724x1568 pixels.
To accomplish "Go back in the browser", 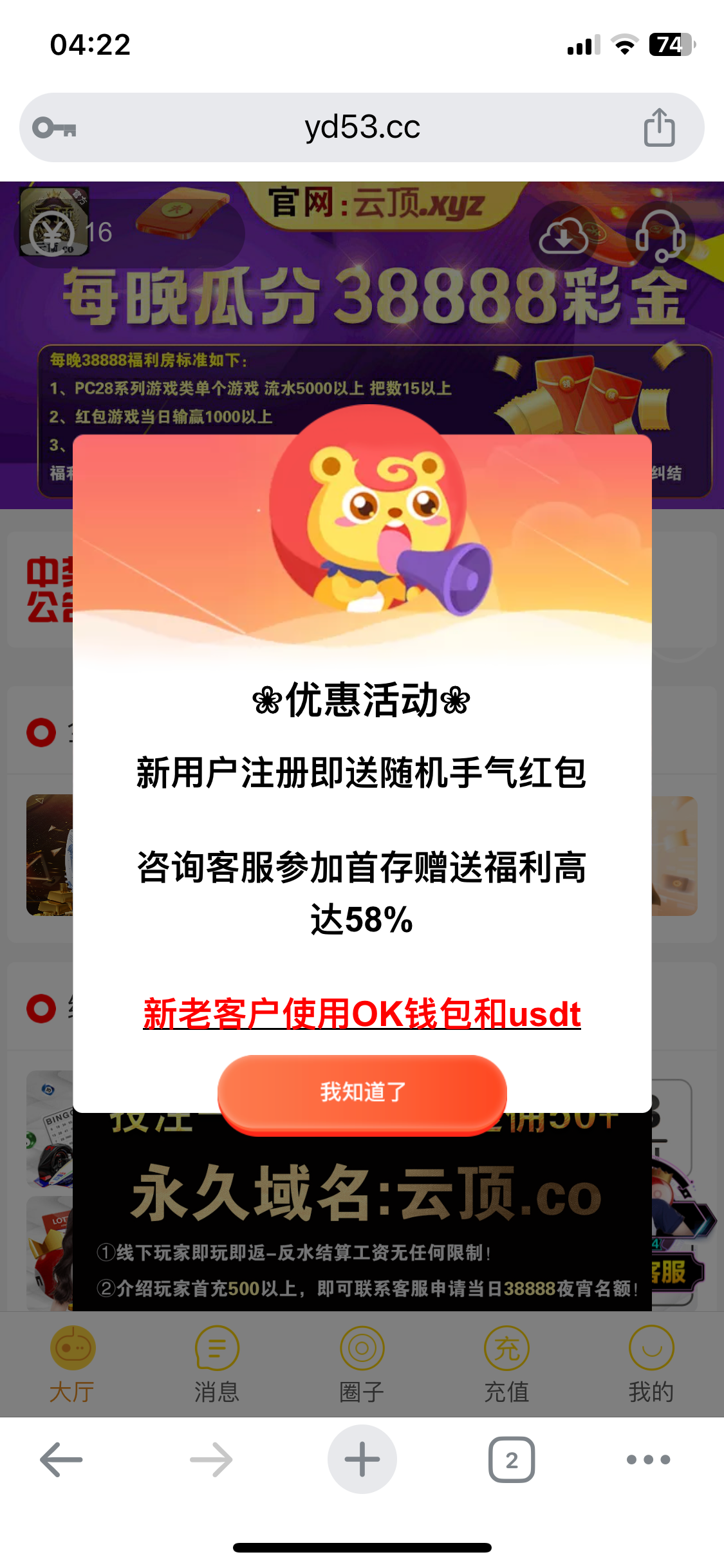I will point(62,1460).
